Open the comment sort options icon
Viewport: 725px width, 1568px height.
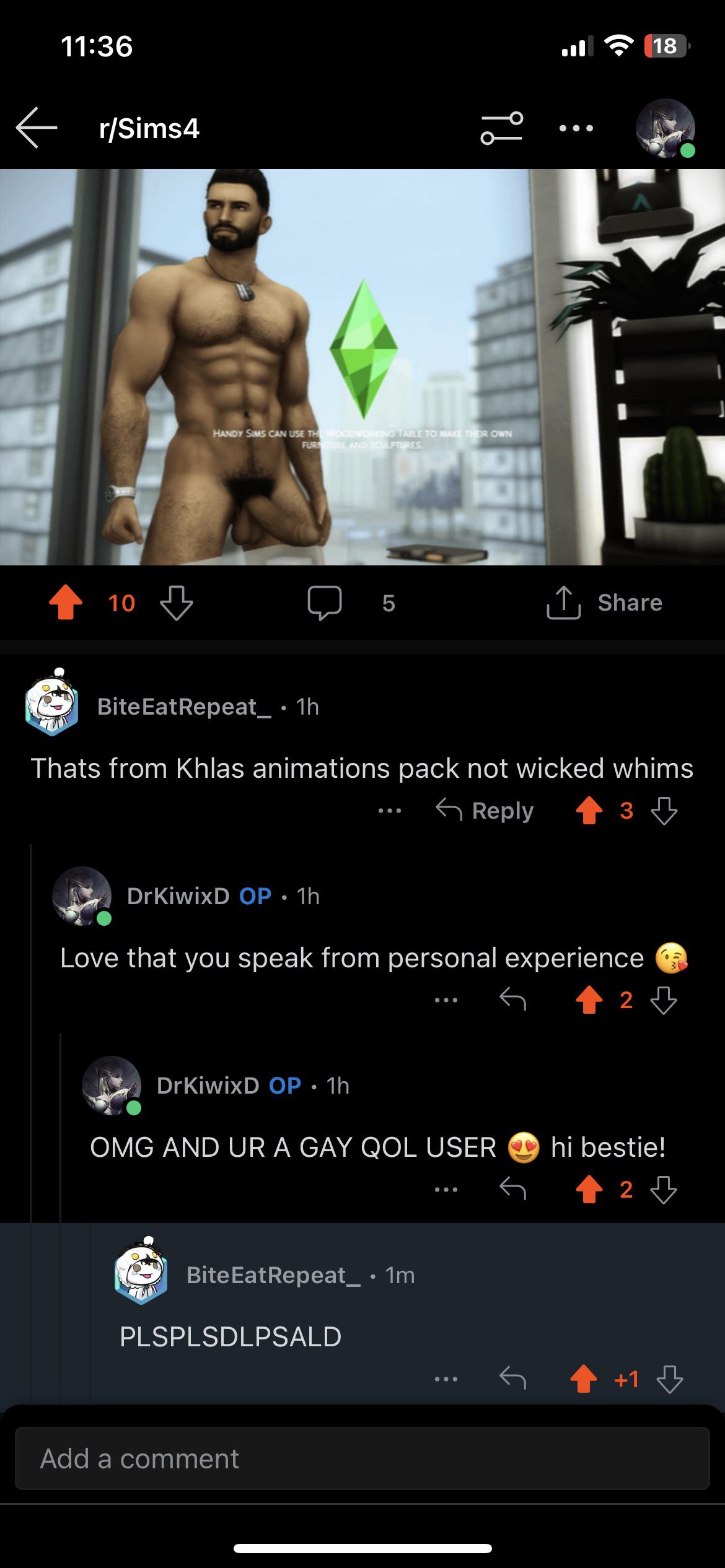[501, 128]
